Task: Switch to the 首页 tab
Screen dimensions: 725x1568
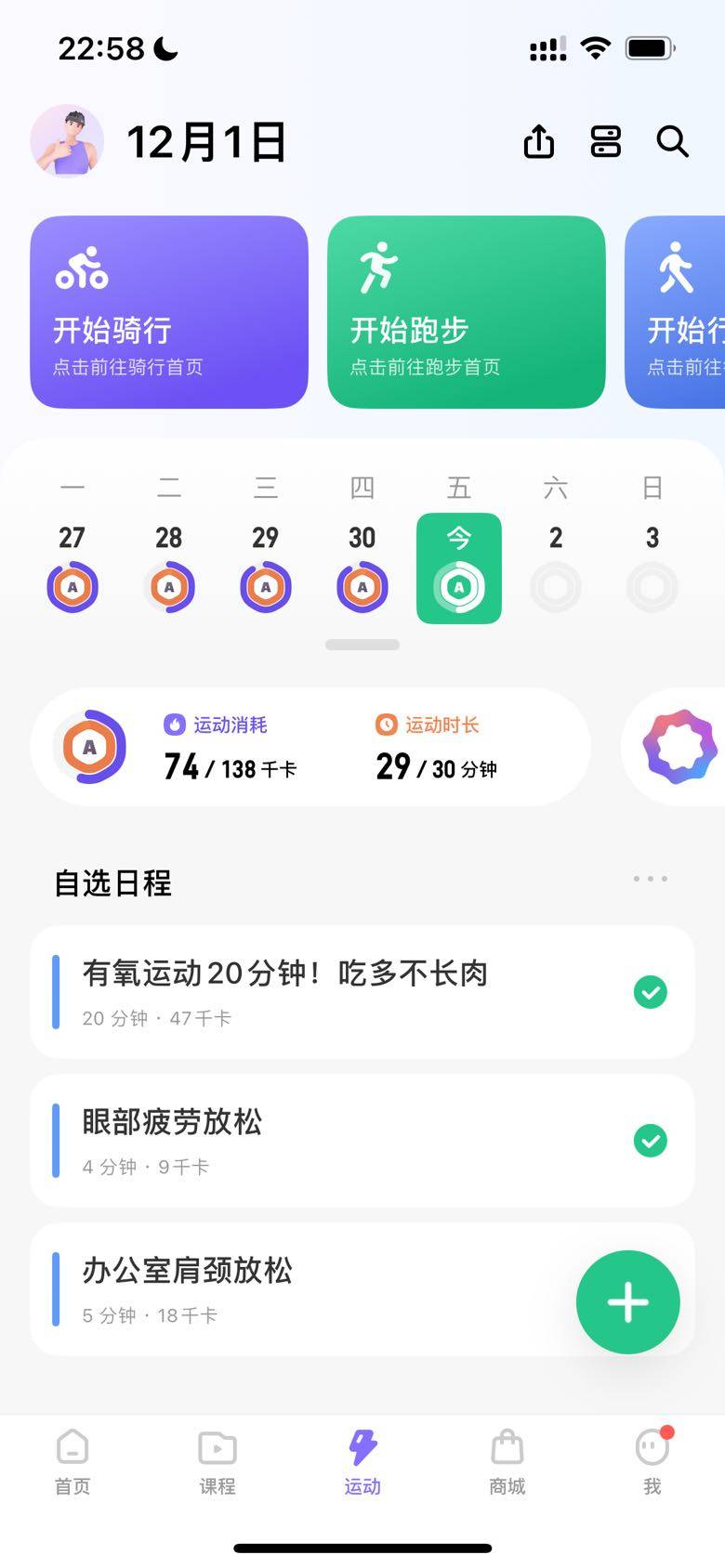Action: (72, 1461)
